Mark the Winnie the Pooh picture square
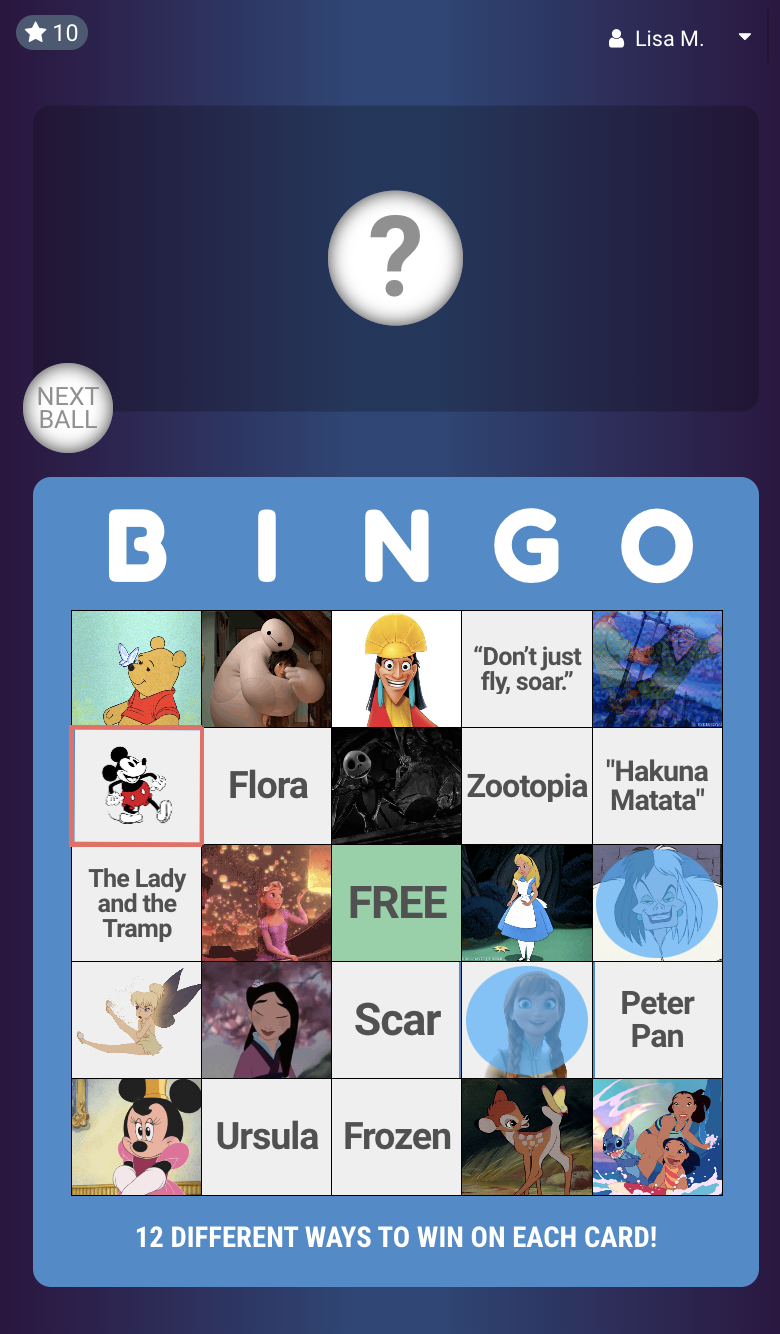 click(137, 669)
